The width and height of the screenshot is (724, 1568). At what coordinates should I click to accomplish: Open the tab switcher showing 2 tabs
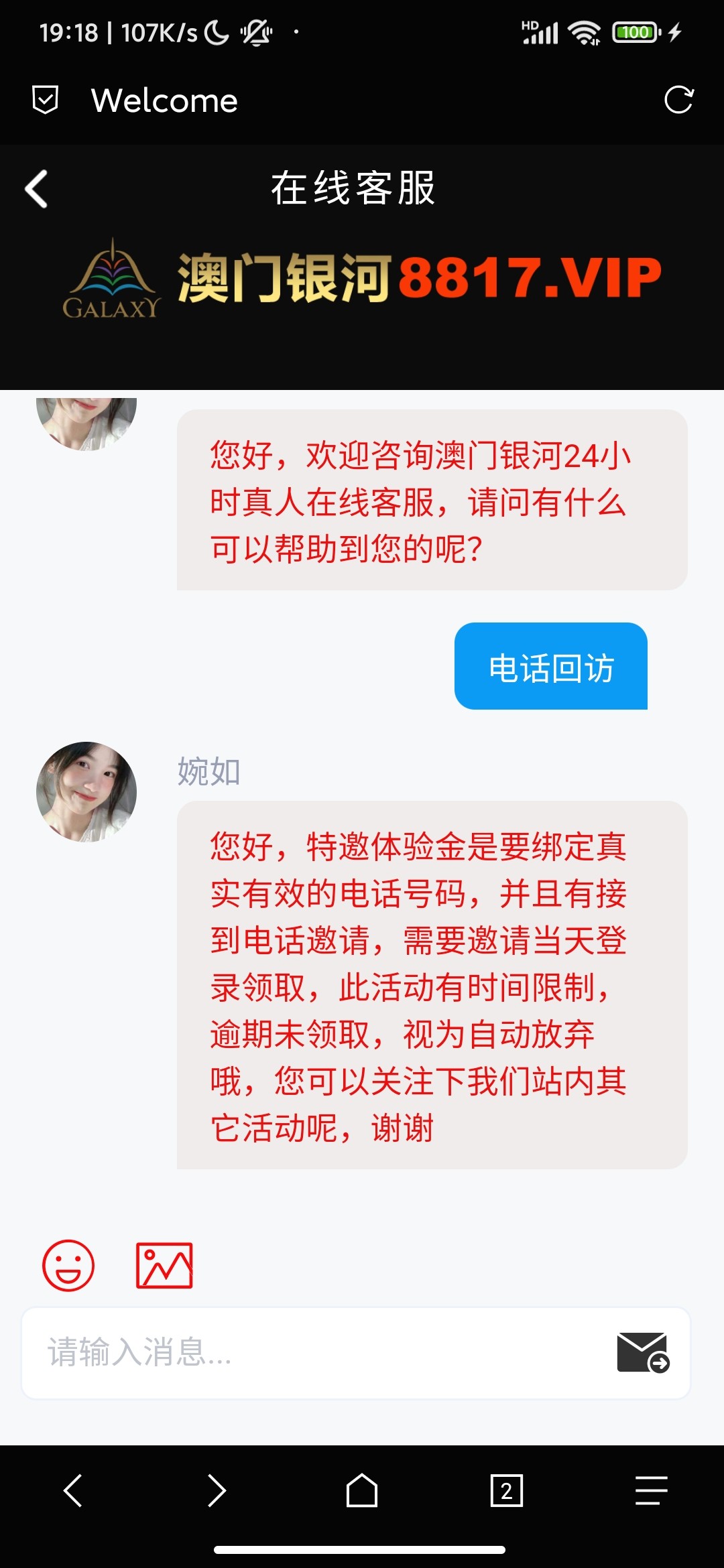[506, 1491]
